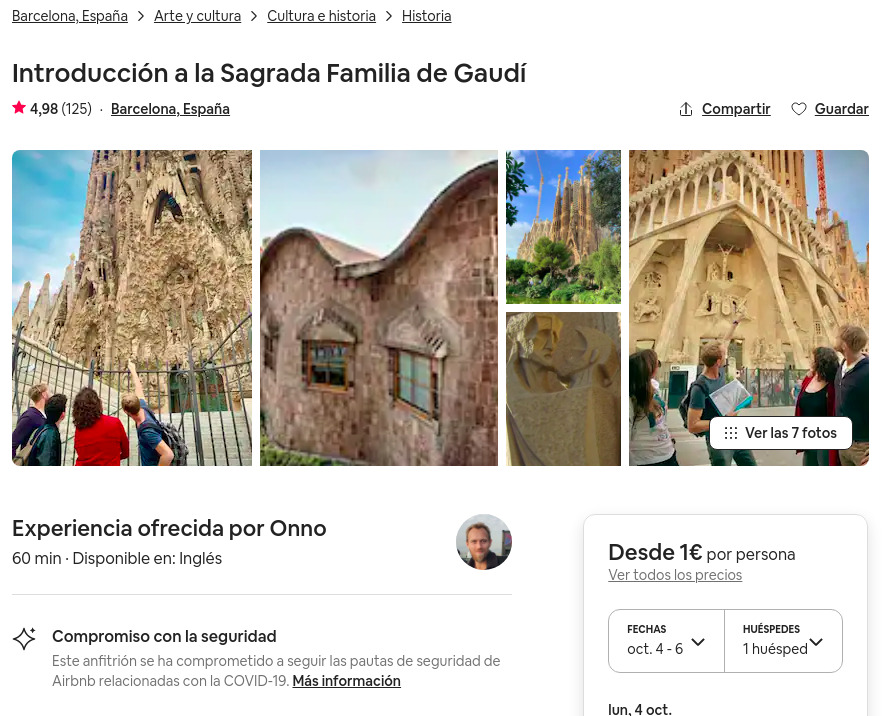Screen dimensions: 891x716
Task: Save the experience with Guardar heart
Action: 830,109
